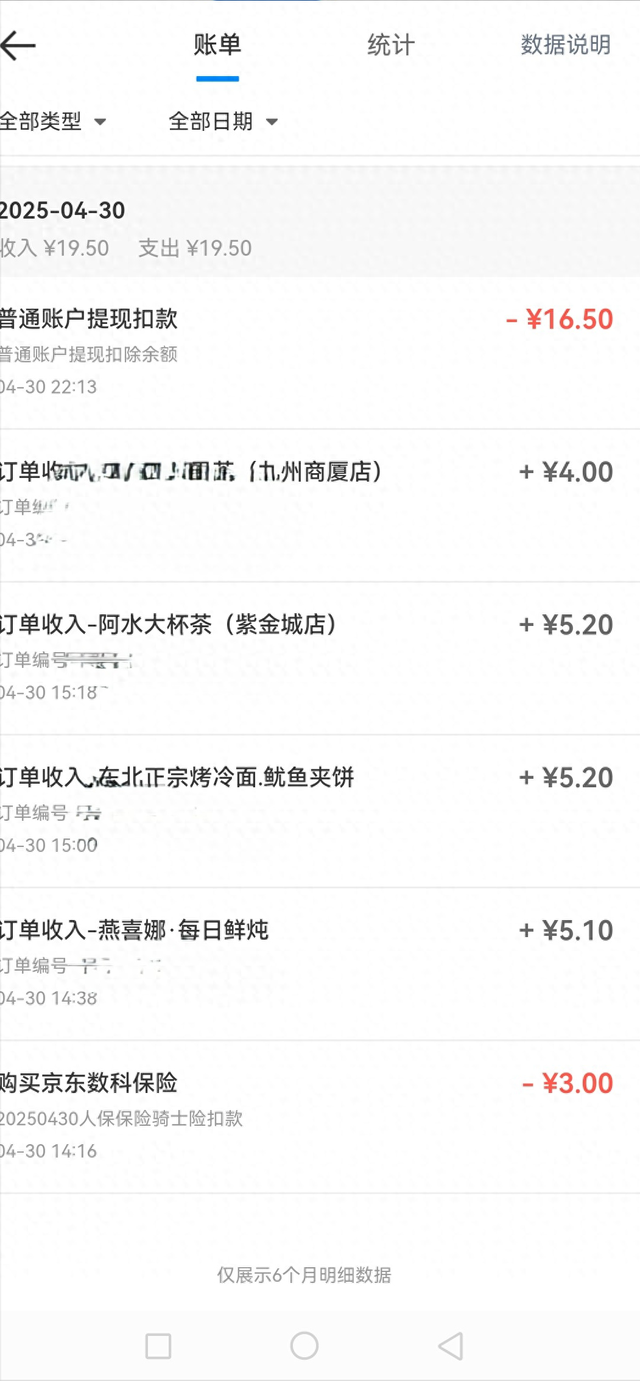Open the 东北正宗烤冷面 order income record
The width and height of the screenshot is (640, 1381).
point(320,812)
